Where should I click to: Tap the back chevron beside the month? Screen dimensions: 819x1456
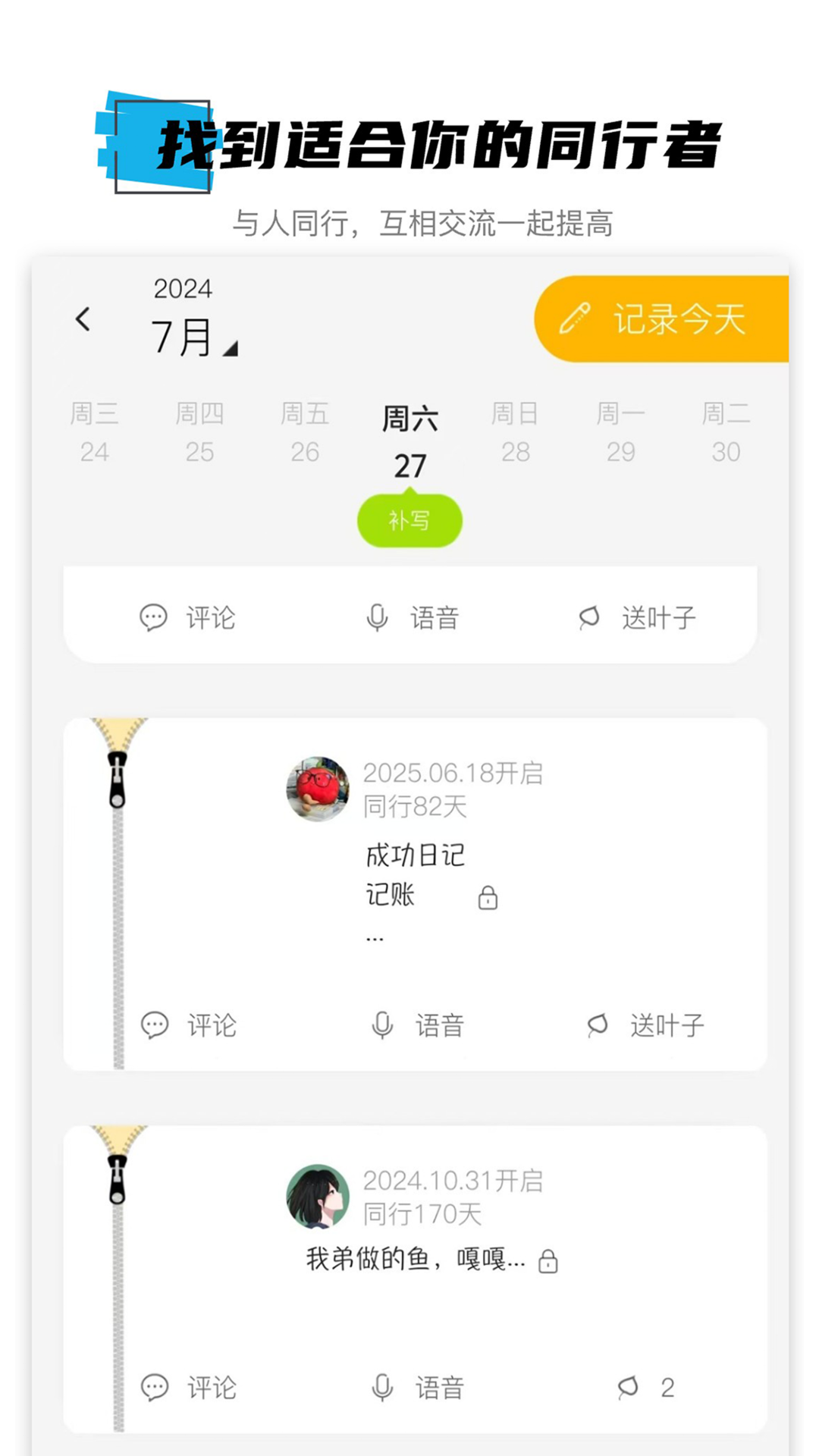(x=83, y=319)
